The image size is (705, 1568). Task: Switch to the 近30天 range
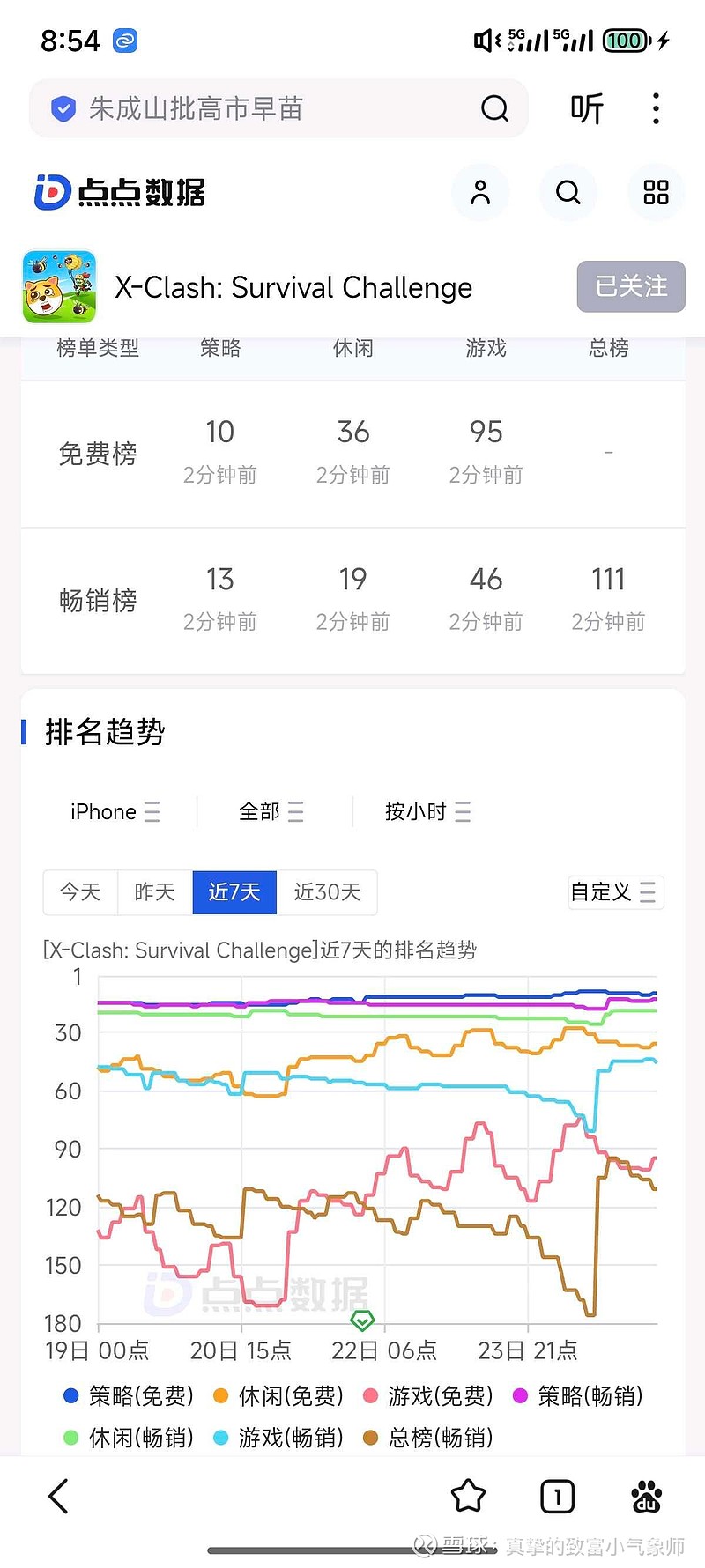[327, 892]
